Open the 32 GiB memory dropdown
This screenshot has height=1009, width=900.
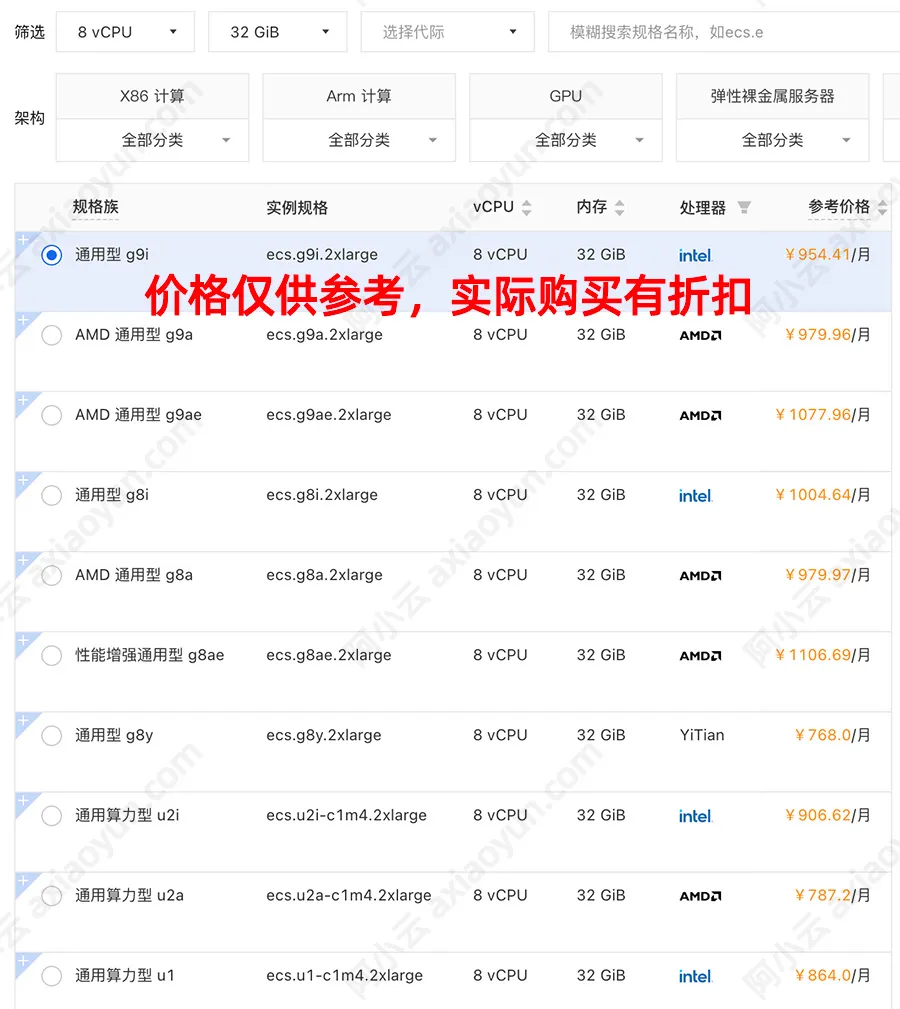pyautogui.click(x=277, y=31)
